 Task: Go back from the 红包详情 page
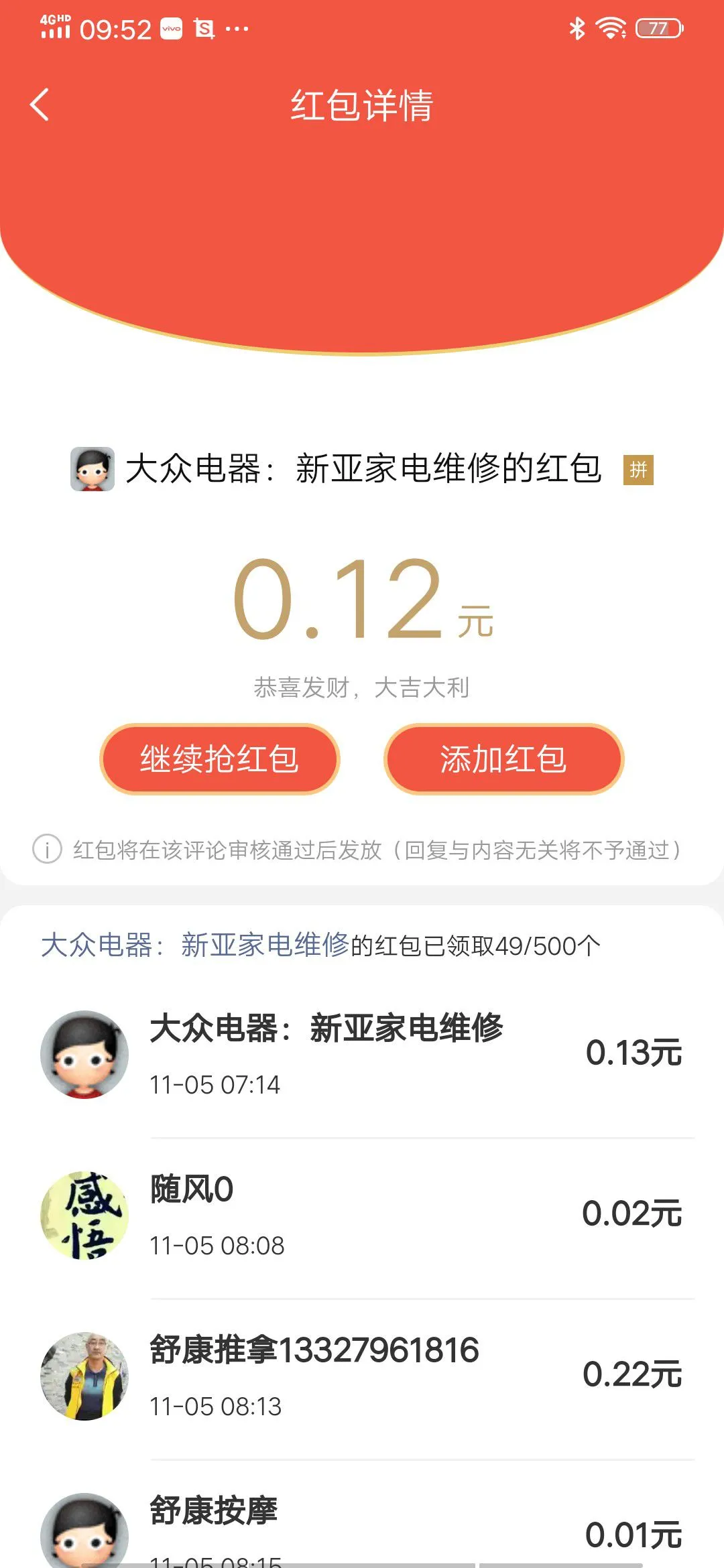coord(40,105)
